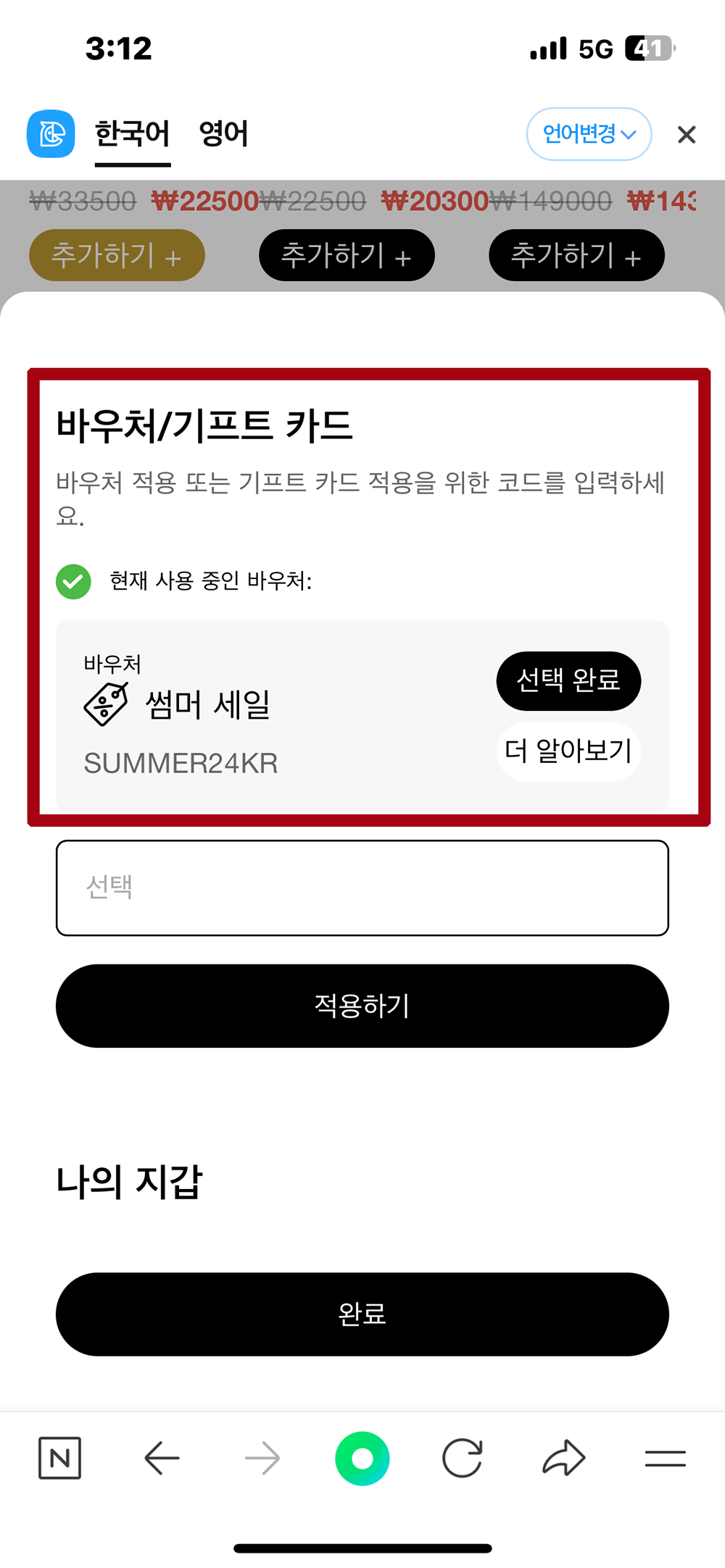The width and height of the screenshot is (725, 1568).
Task: Tap the 선택 완료 selection button
Action: point(568,680)
